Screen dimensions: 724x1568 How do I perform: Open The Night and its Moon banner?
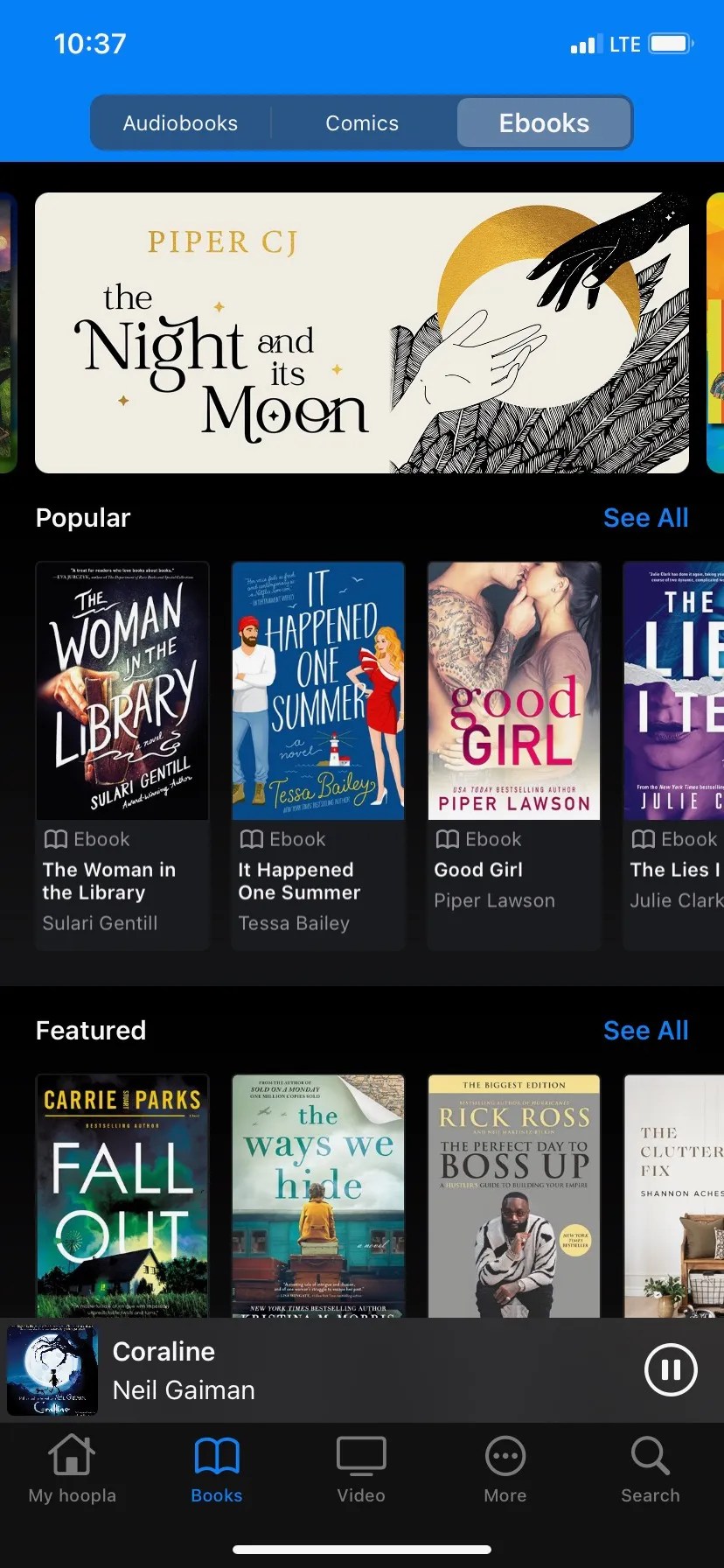coord(362,332)
